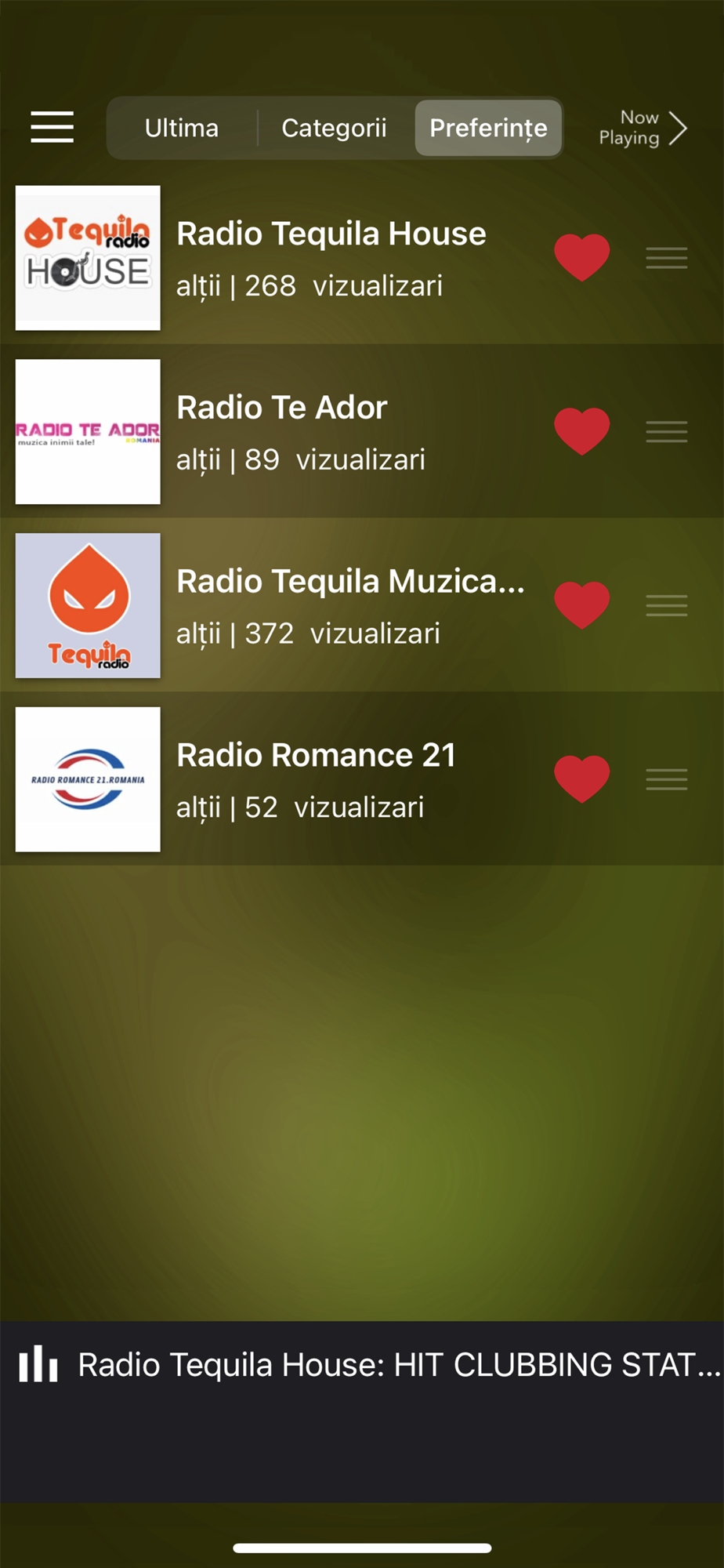Screen dimensions: 724x1568
Task: Open the Now Playing screen
Action: click(643, 128)
